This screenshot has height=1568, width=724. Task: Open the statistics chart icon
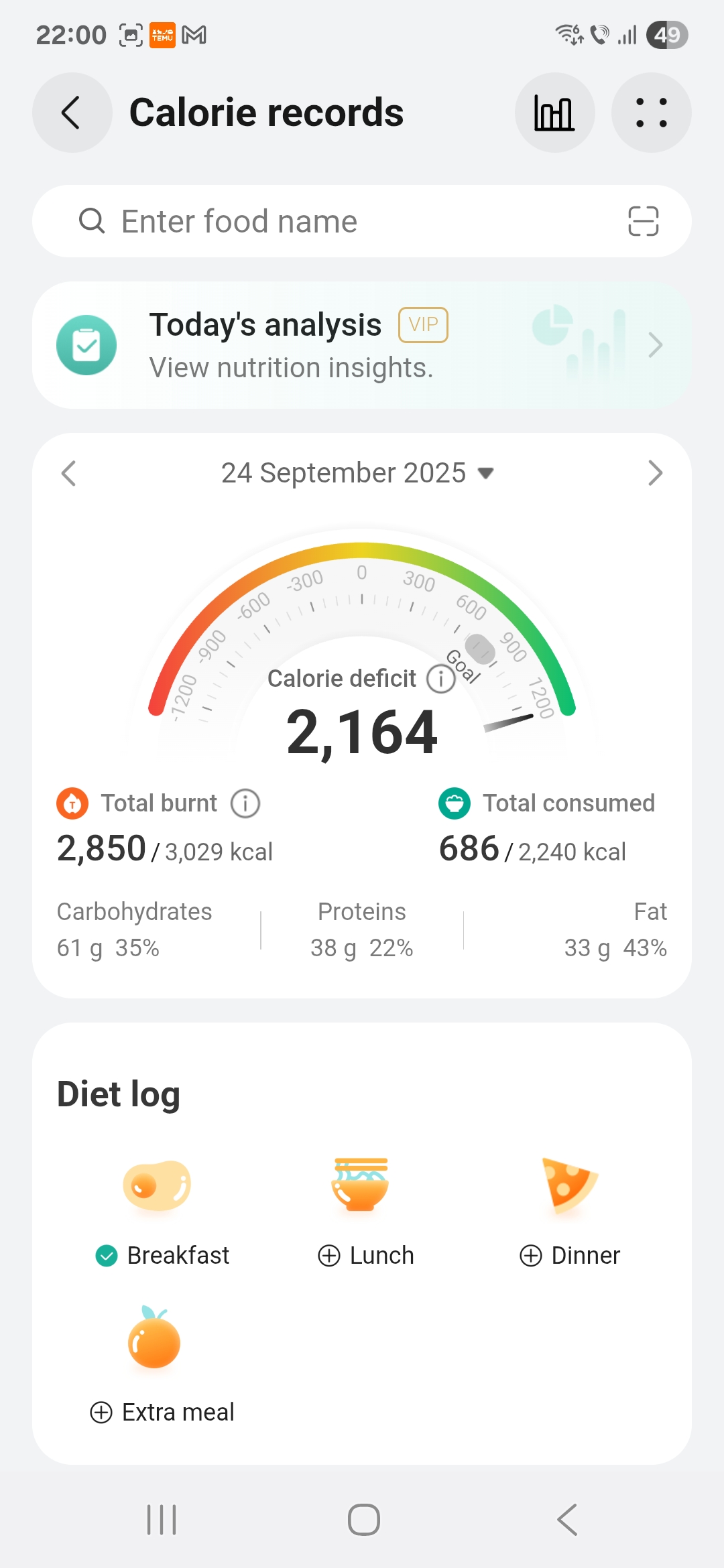pyautogui.click(x=554, y=113)
